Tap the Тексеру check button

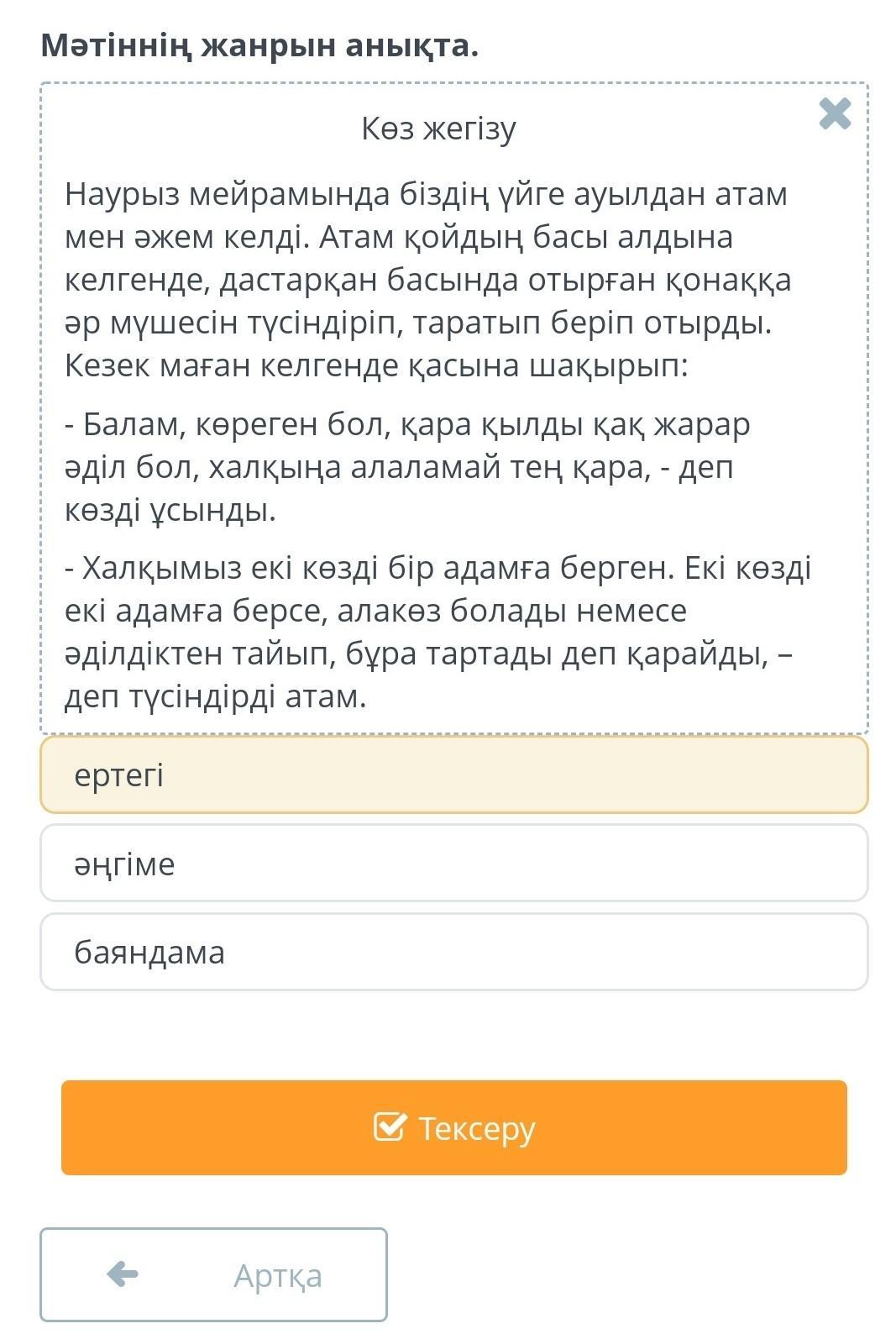(x=453, y=1127)
